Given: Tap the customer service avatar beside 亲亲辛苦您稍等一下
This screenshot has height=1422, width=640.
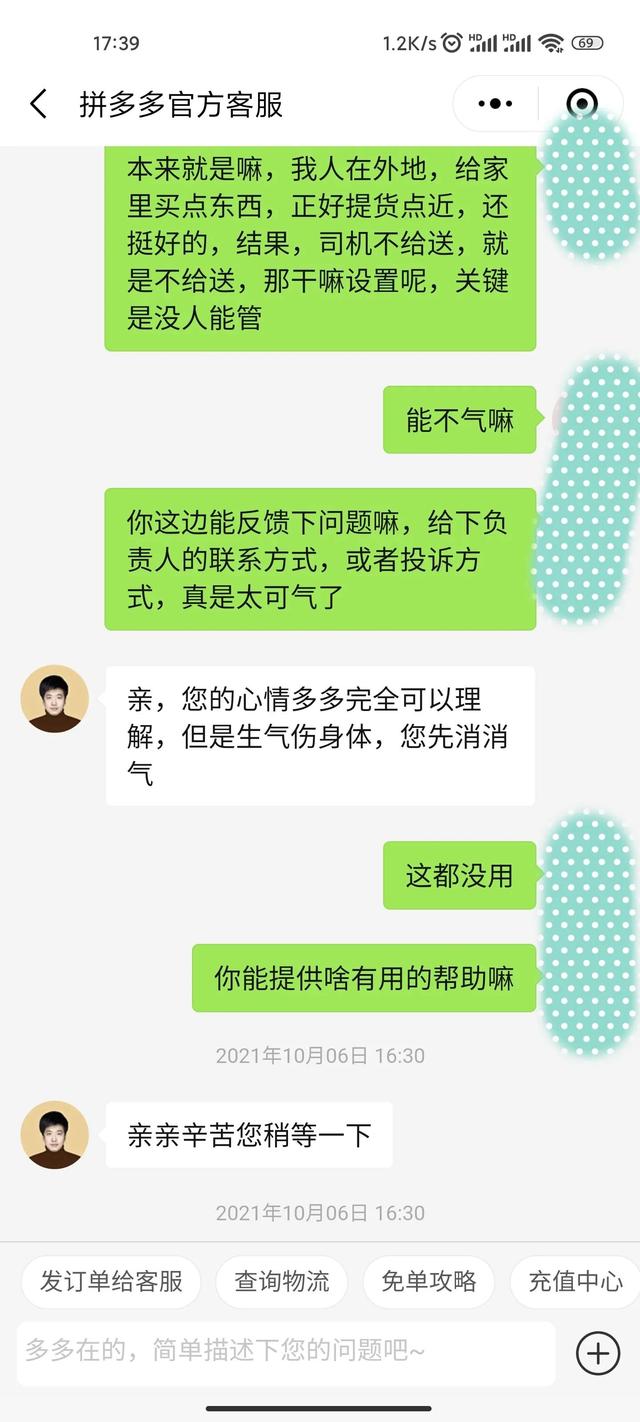Looking at the screenshot, I should tap(55, 1135).
